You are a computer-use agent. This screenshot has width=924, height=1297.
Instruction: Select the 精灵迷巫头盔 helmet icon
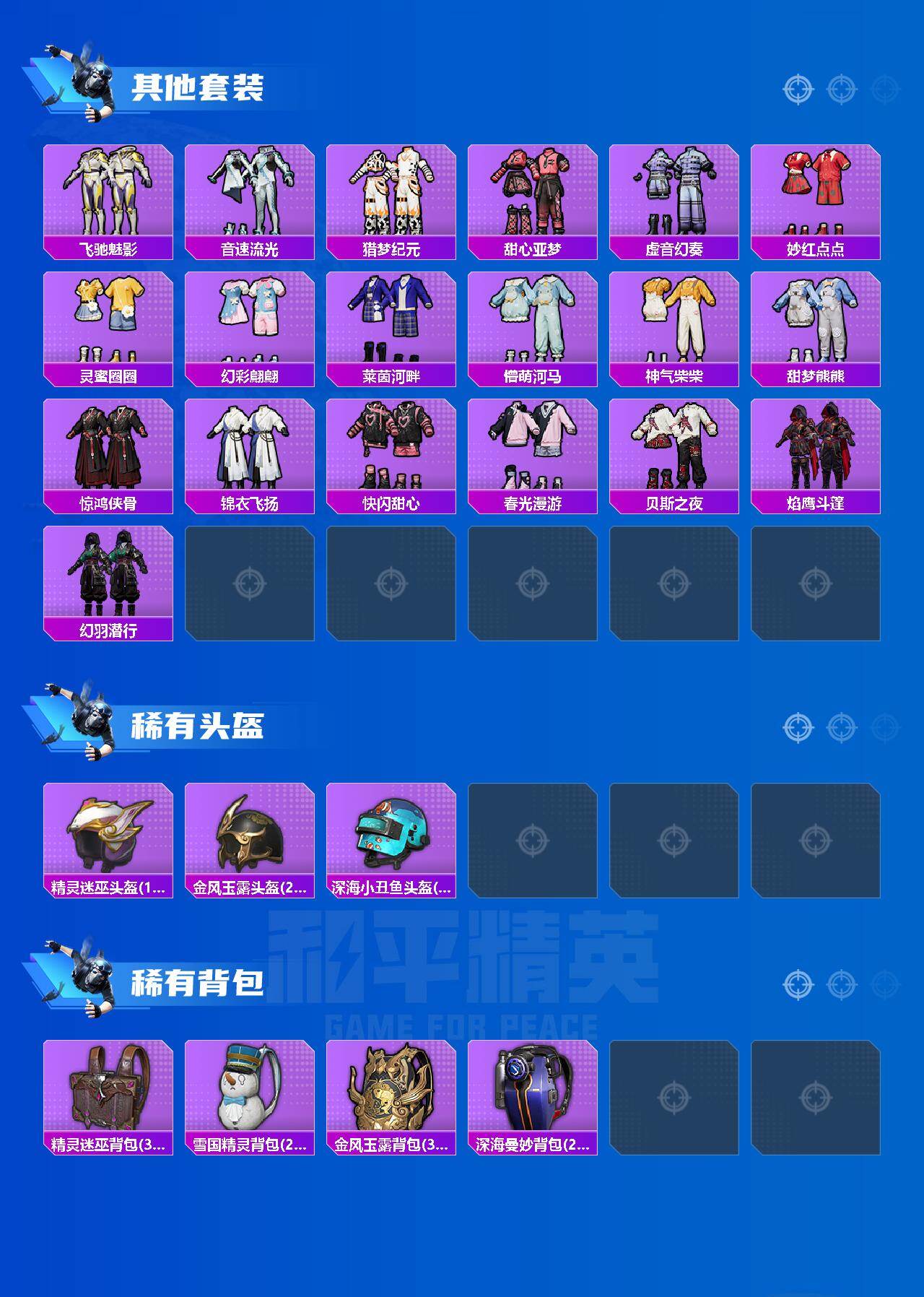tap(109, 845)
